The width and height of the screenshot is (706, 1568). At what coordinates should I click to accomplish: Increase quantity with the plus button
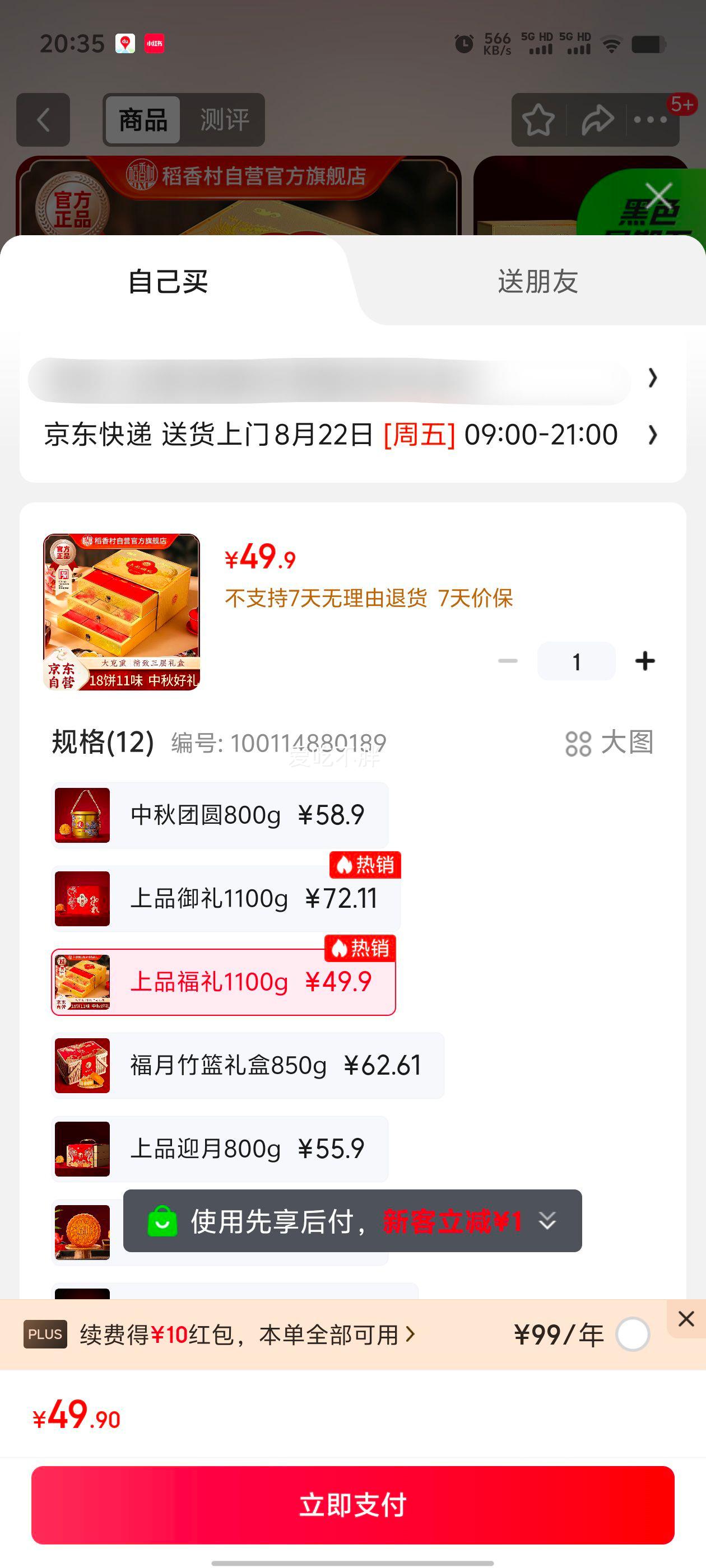(645, 661)
